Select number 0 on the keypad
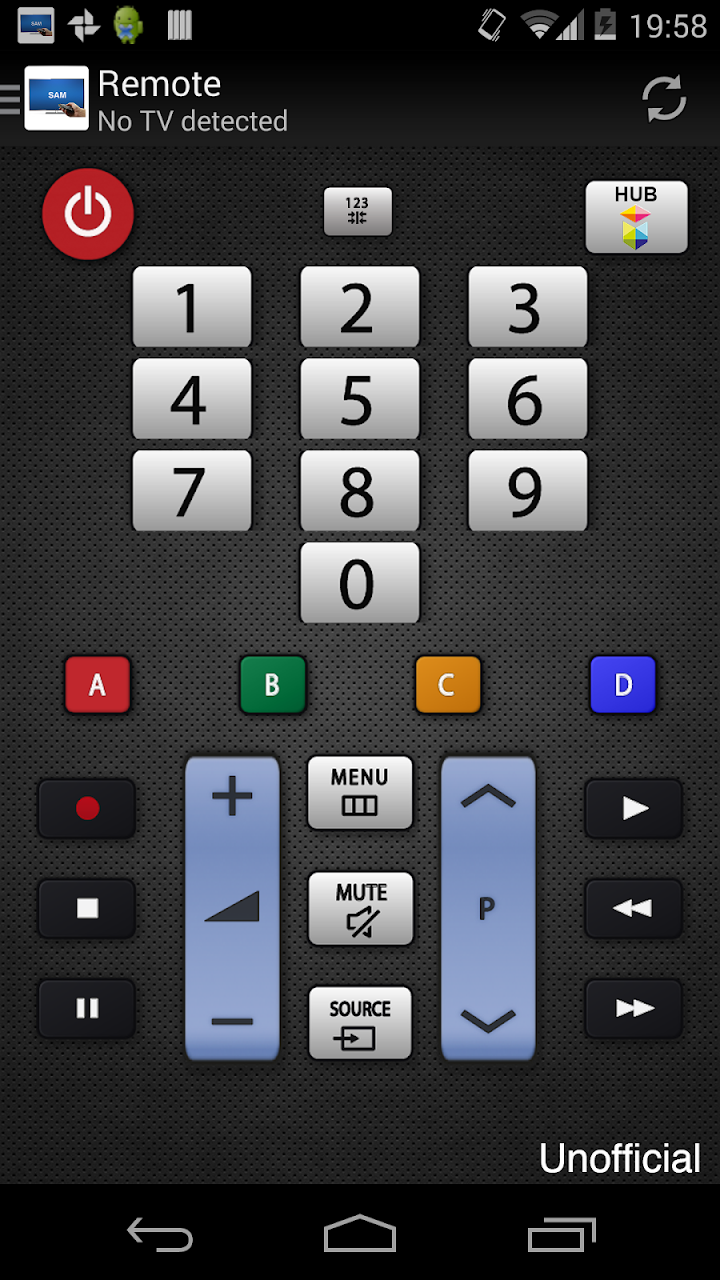The width and height of the screenshot is (720, 1280). tap(359, 583)
